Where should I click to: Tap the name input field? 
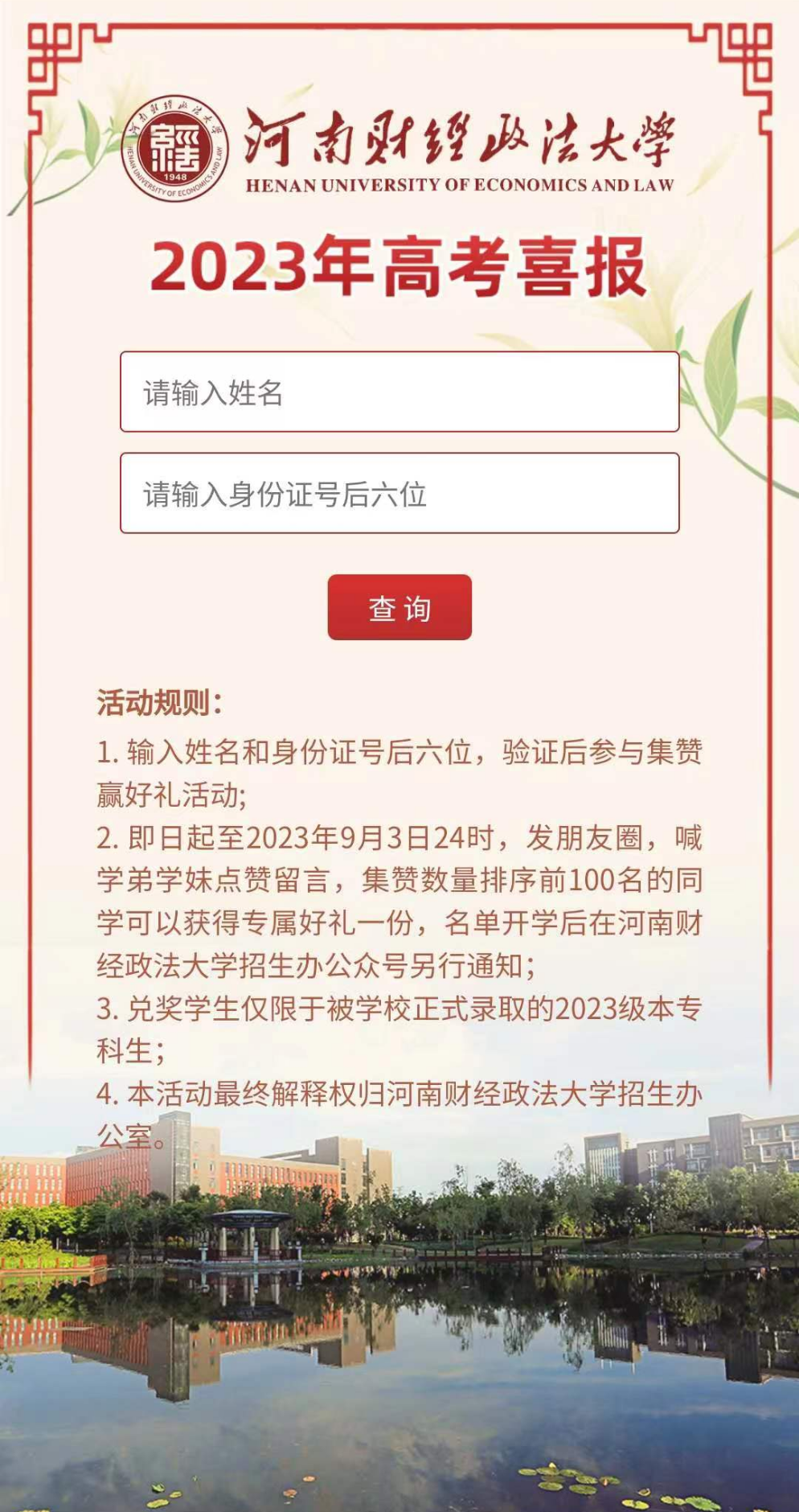point(399,392)
